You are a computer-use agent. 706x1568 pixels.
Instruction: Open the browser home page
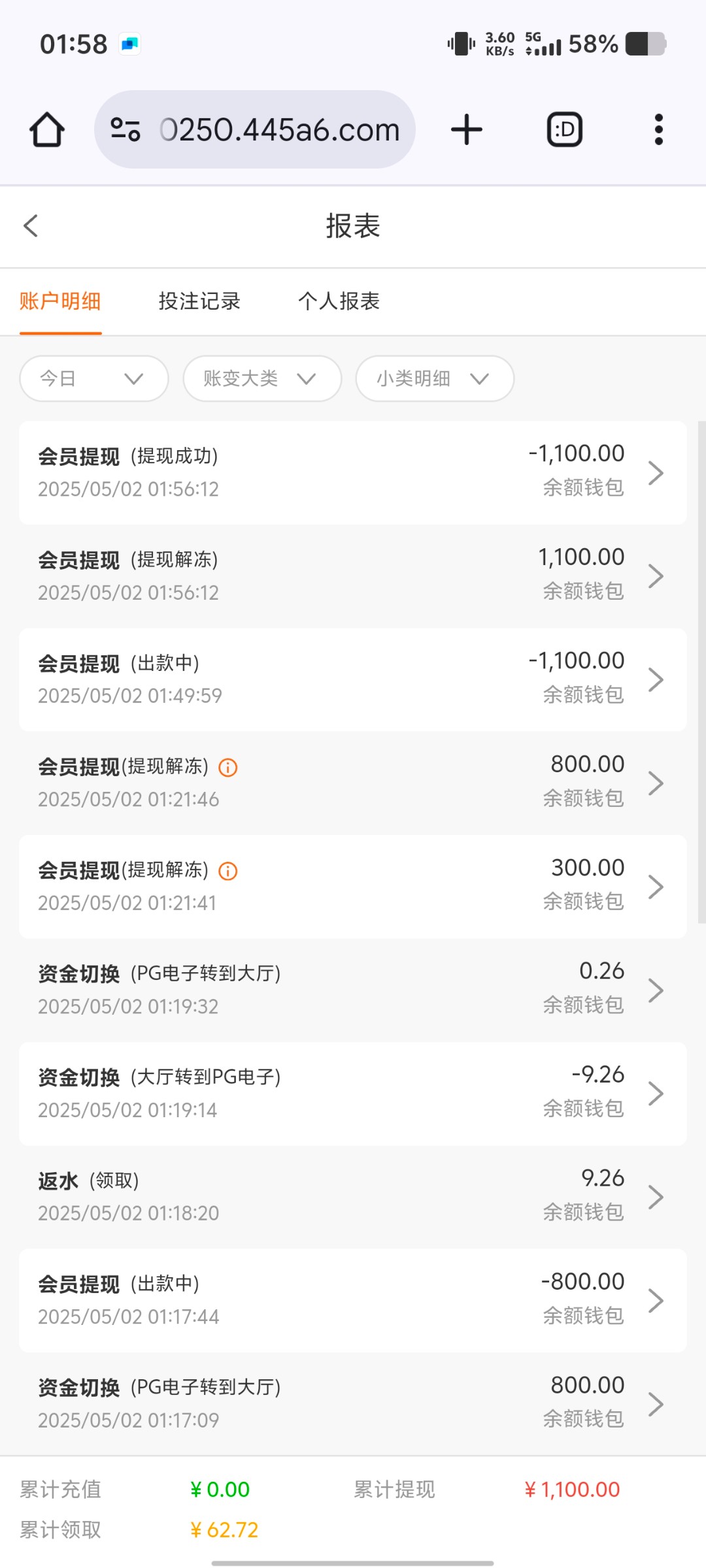pos(47,129)
